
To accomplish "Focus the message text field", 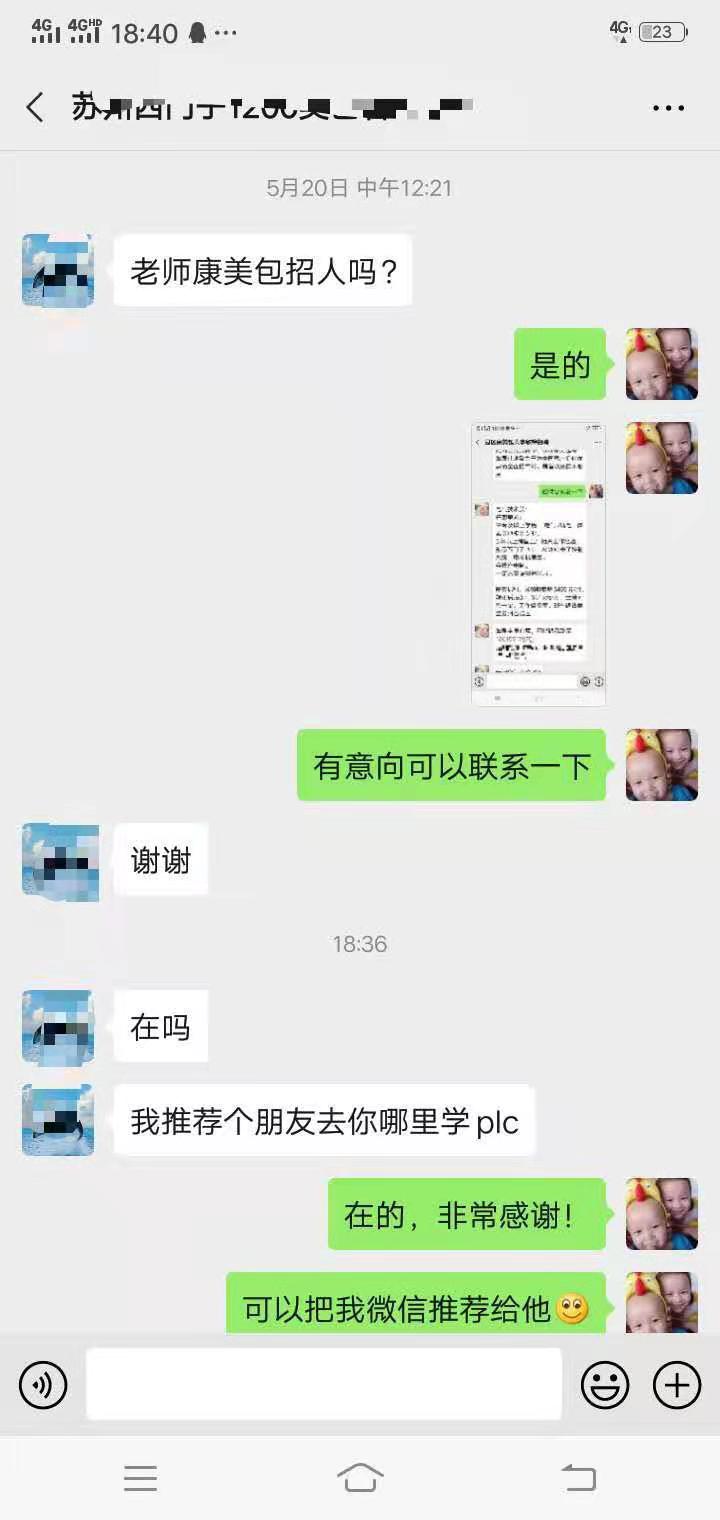I will (323, 1384).
